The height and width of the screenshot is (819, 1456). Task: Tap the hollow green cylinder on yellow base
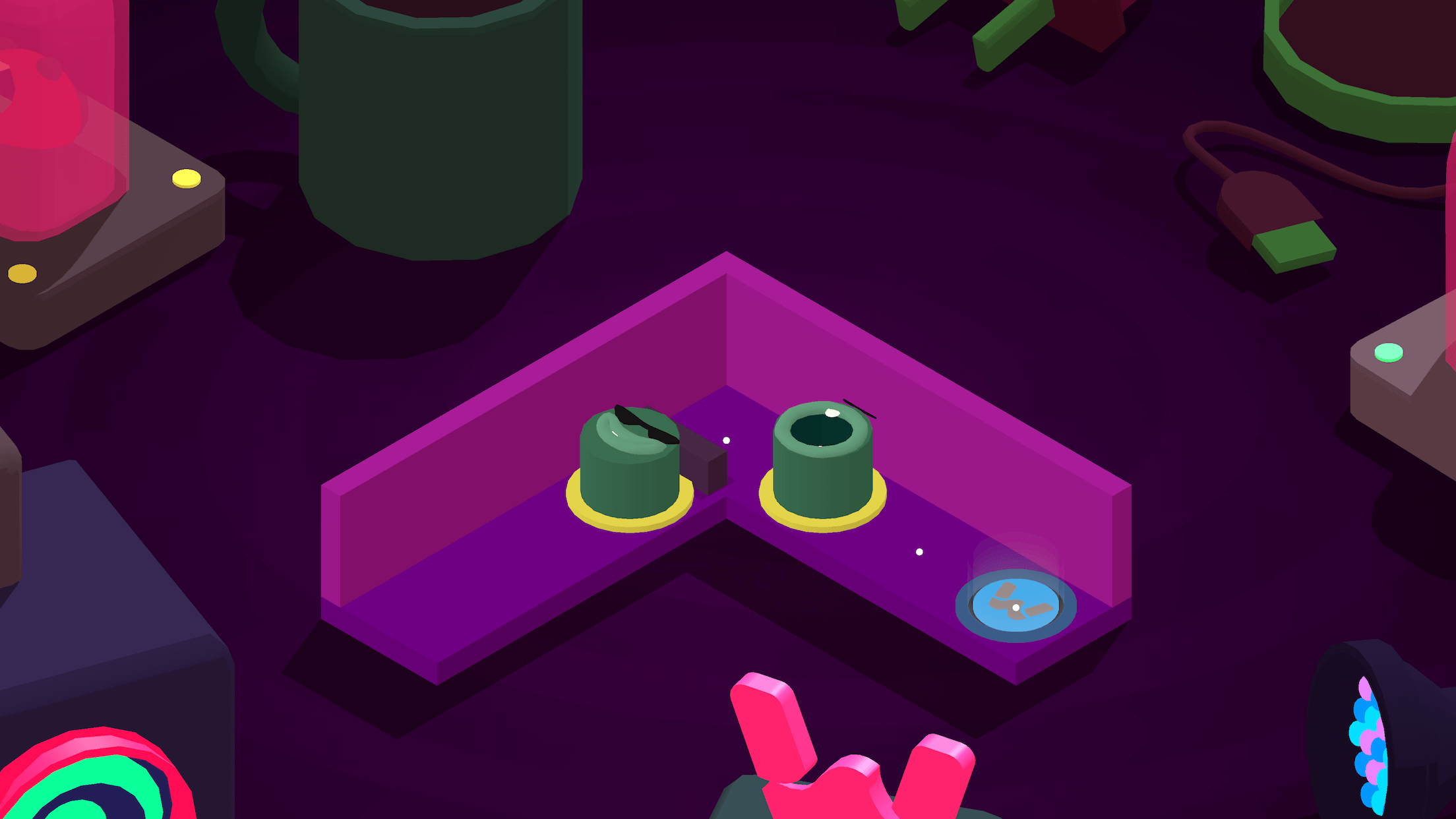(x=823, y=459)
